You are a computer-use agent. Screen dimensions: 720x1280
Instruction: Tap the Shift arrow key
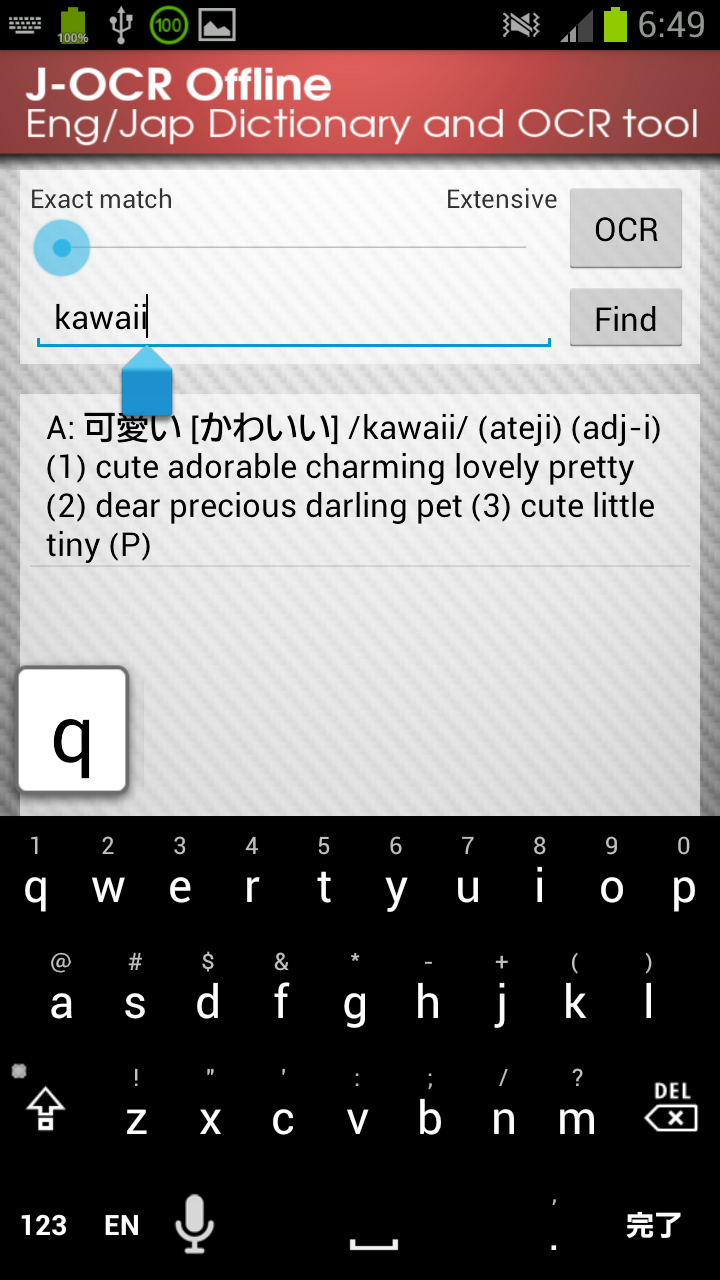[x=47, y=1106]
